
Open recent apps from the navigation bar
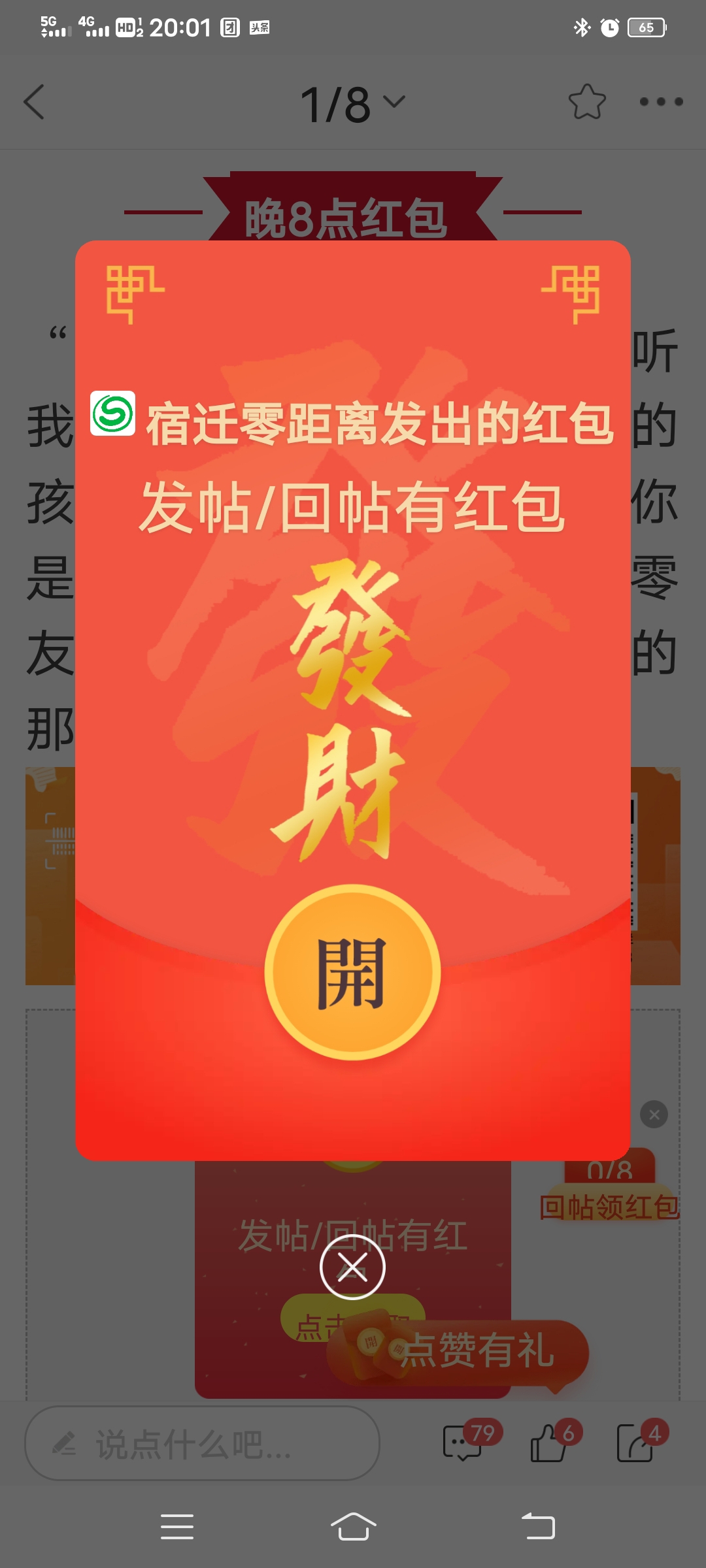(177, 1527)
